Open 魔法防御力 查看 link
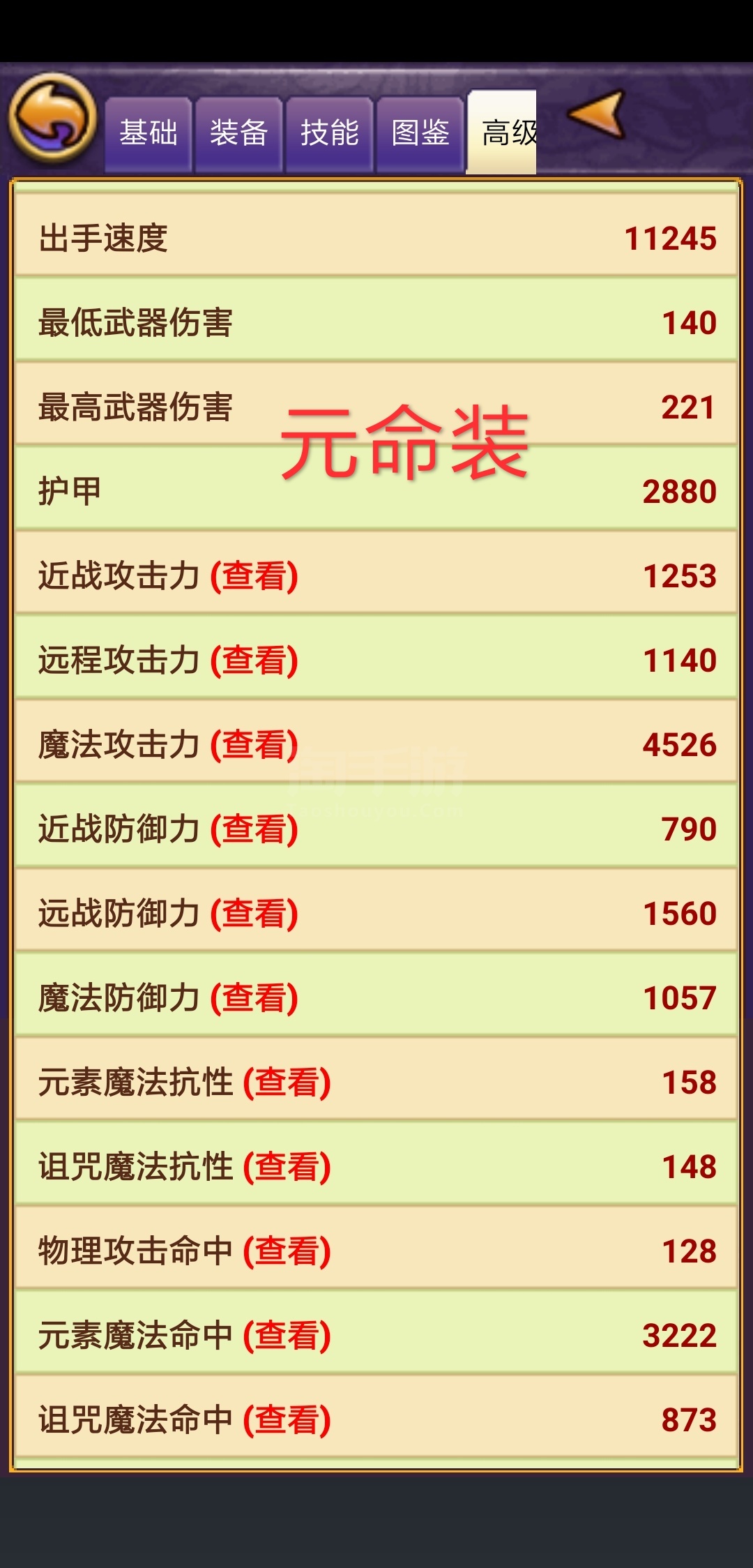This screenshot has height=1568, width=753. click(254, 999)
